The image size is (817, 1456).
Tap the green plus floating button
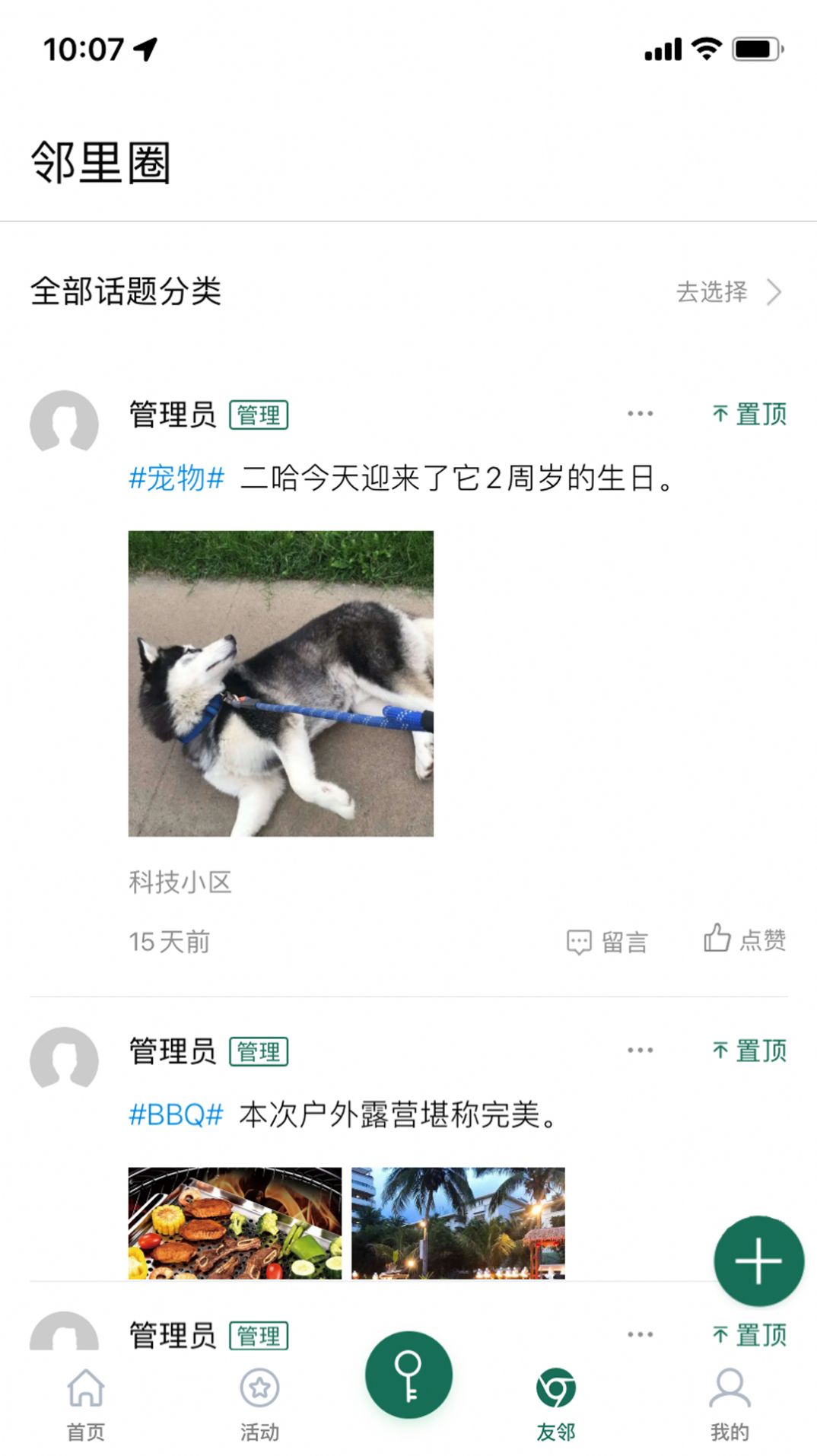[758, 1260]
